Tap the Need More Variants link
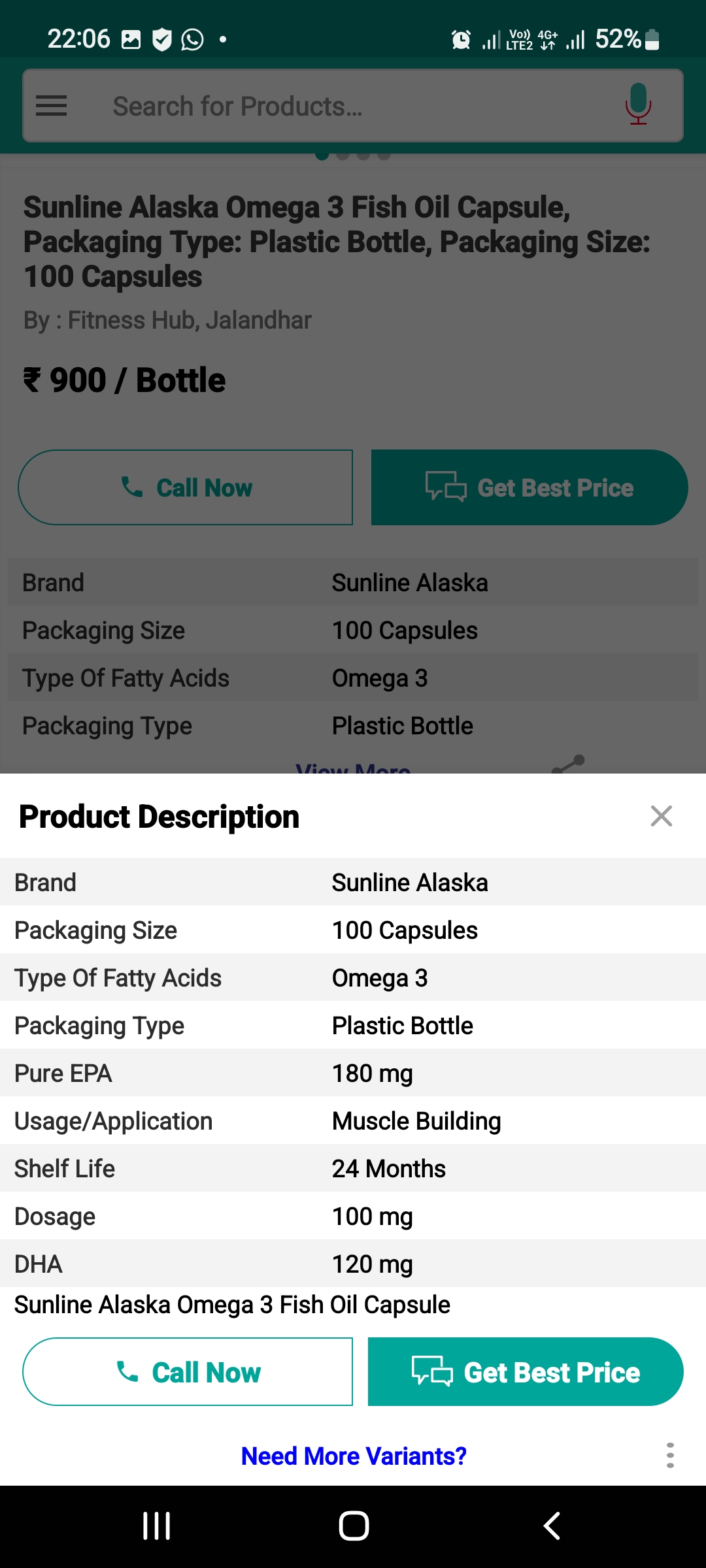 [353, 1456]
